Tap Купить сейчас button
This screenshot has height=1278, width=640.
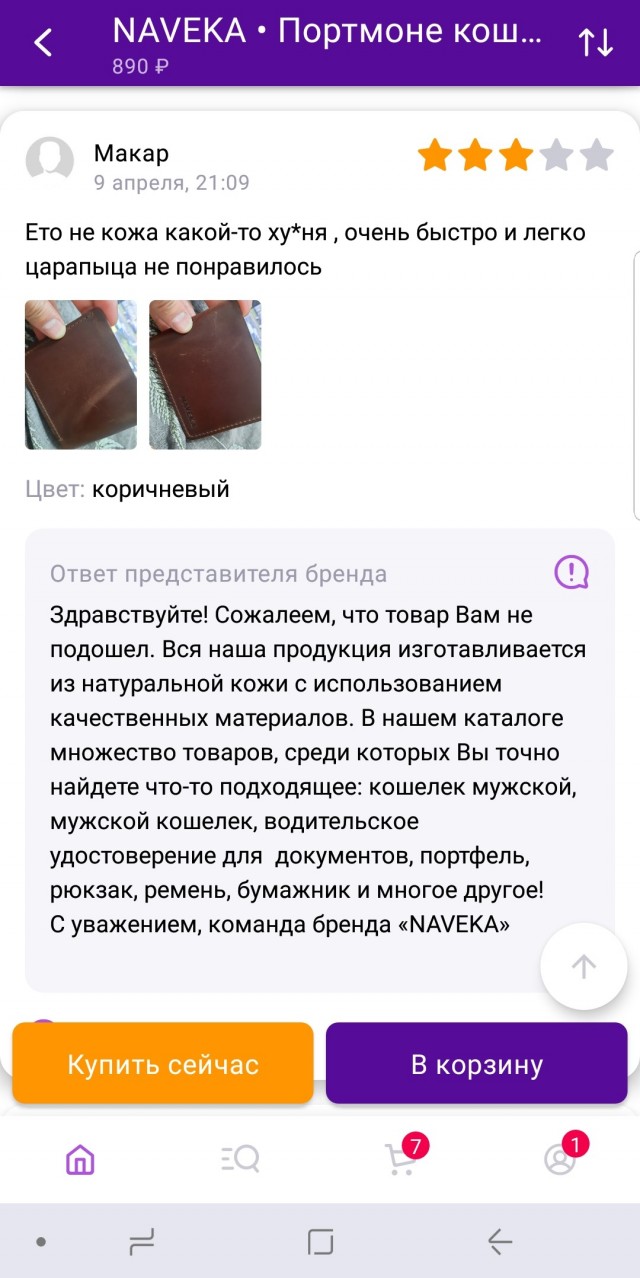pyautogui.click(x=163, y=1064)
